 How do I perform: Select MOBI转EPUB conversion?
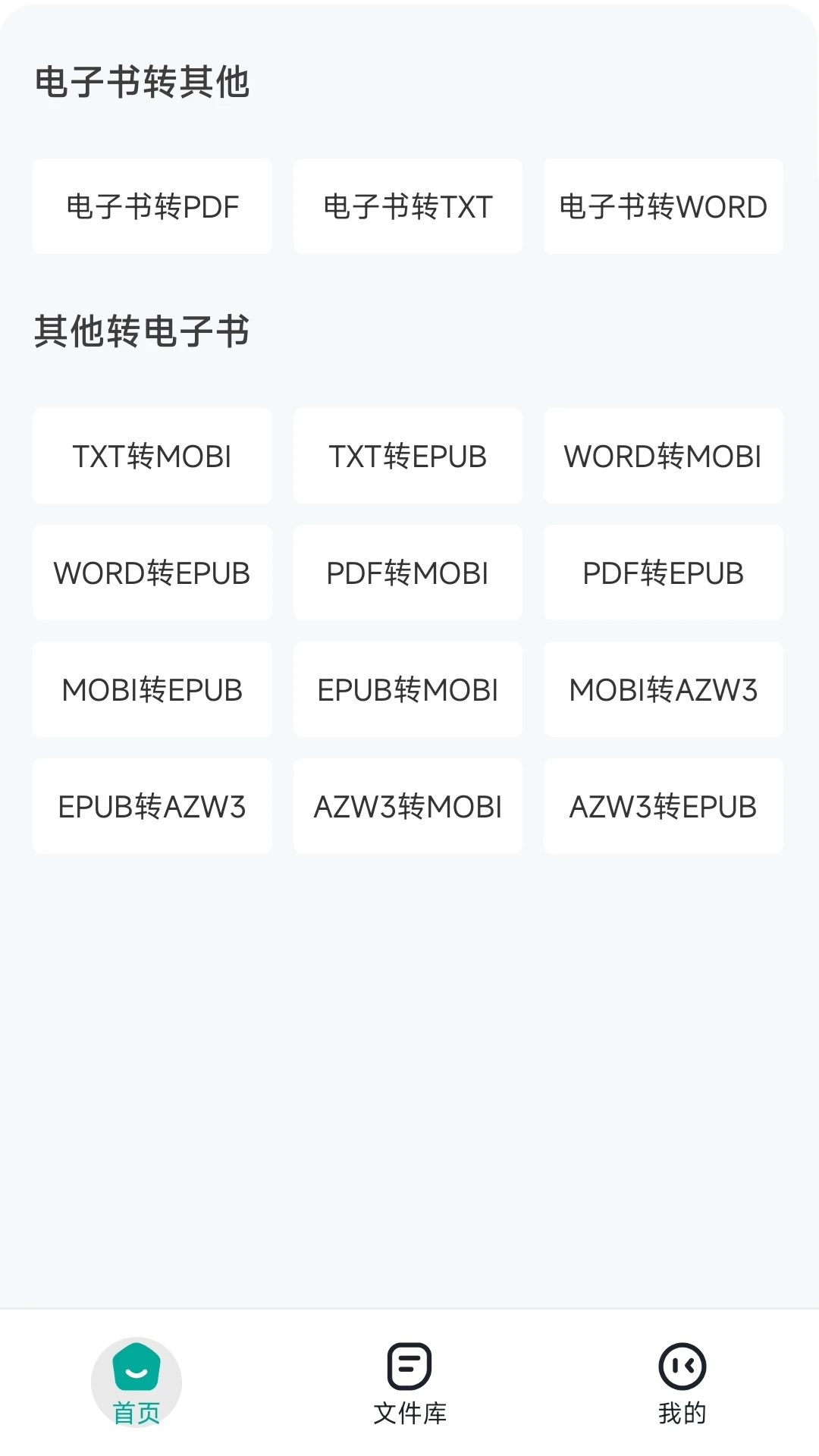pos(152,689)
